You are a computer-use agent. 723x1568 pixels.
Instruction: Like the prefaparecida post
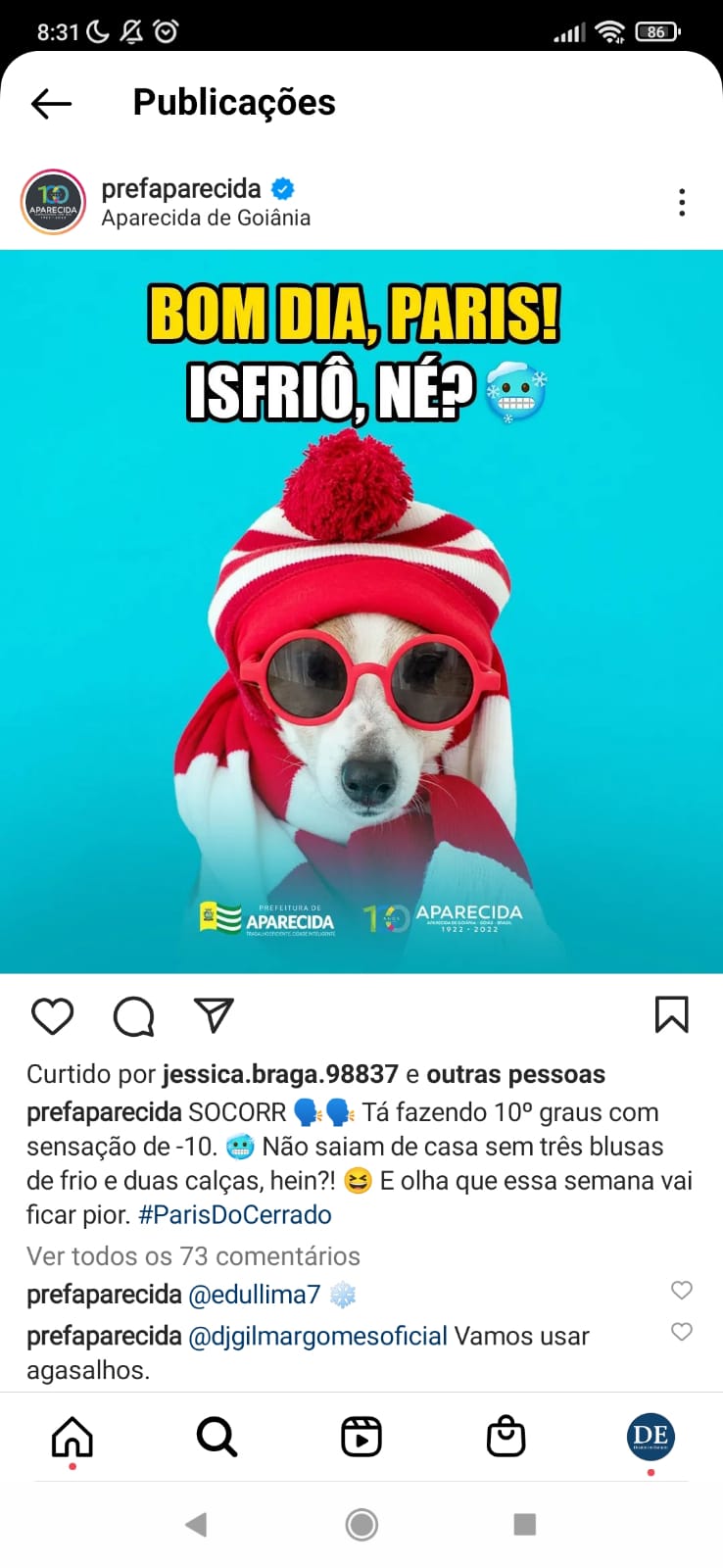[x=53, y=1016]
